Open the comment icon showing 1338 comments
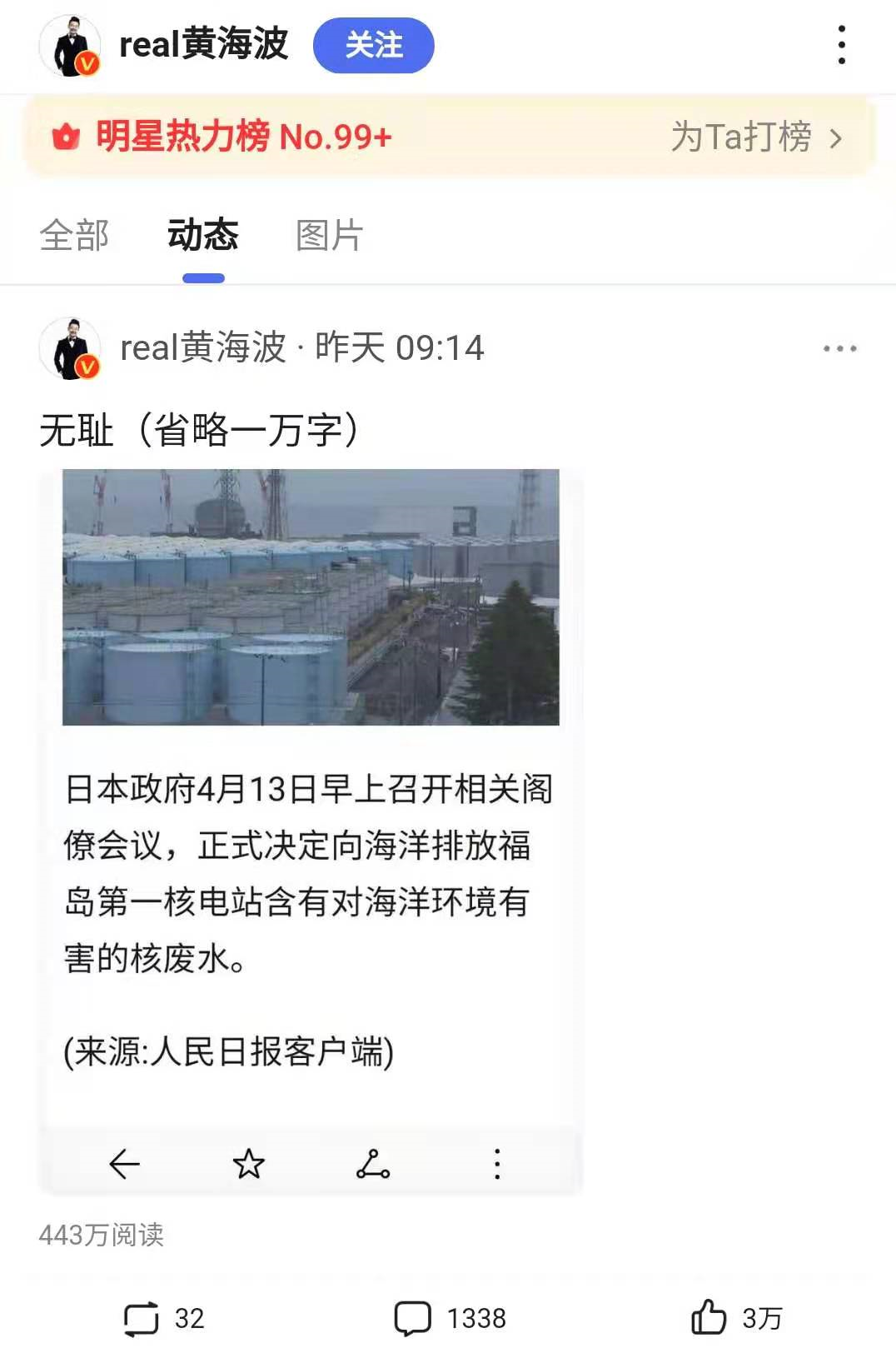Screen dimensions: 896x1358 [414, 1318]
